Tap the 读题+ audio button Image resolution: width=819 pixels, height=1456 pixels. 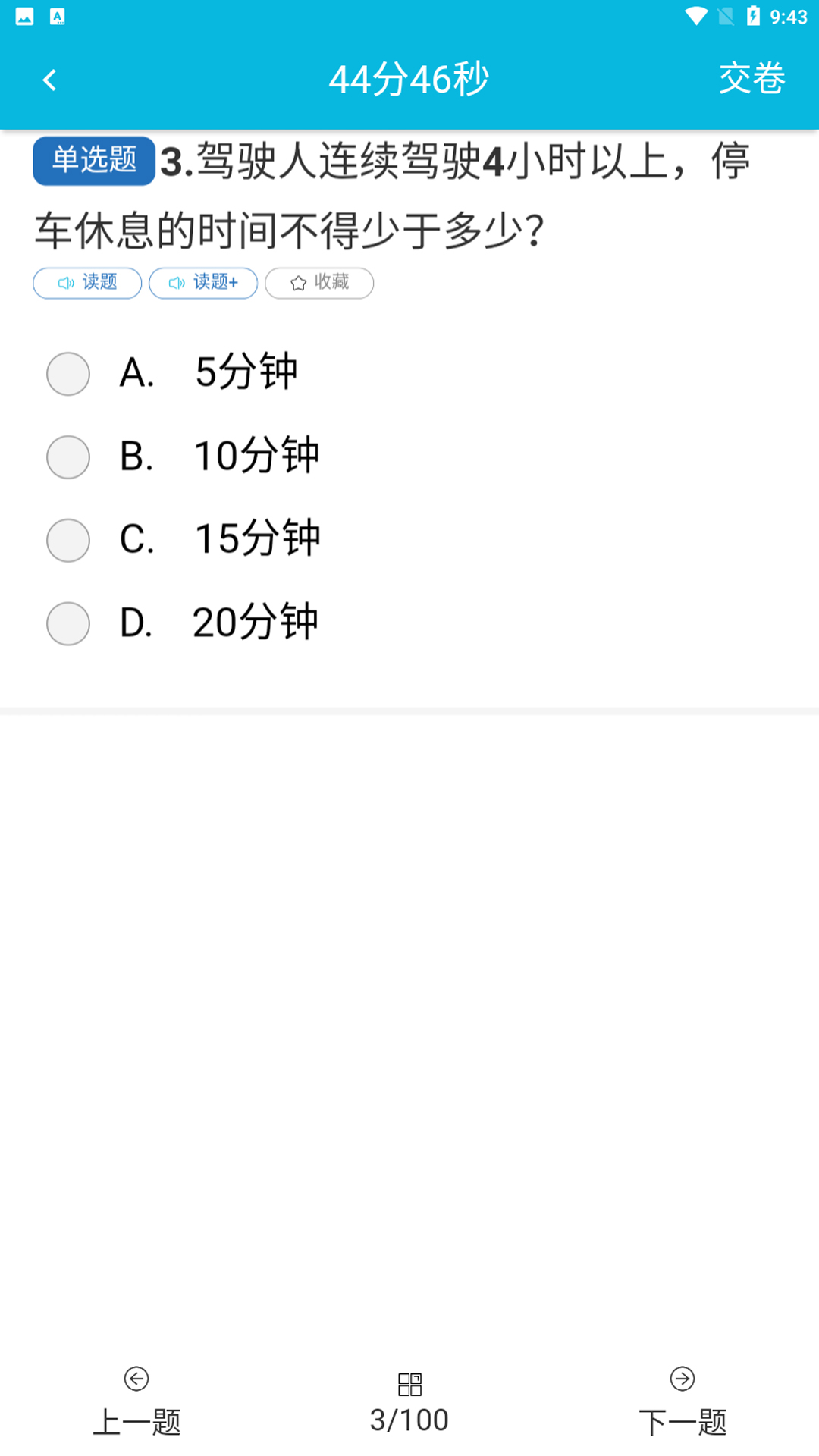click(x=203, y=283)
